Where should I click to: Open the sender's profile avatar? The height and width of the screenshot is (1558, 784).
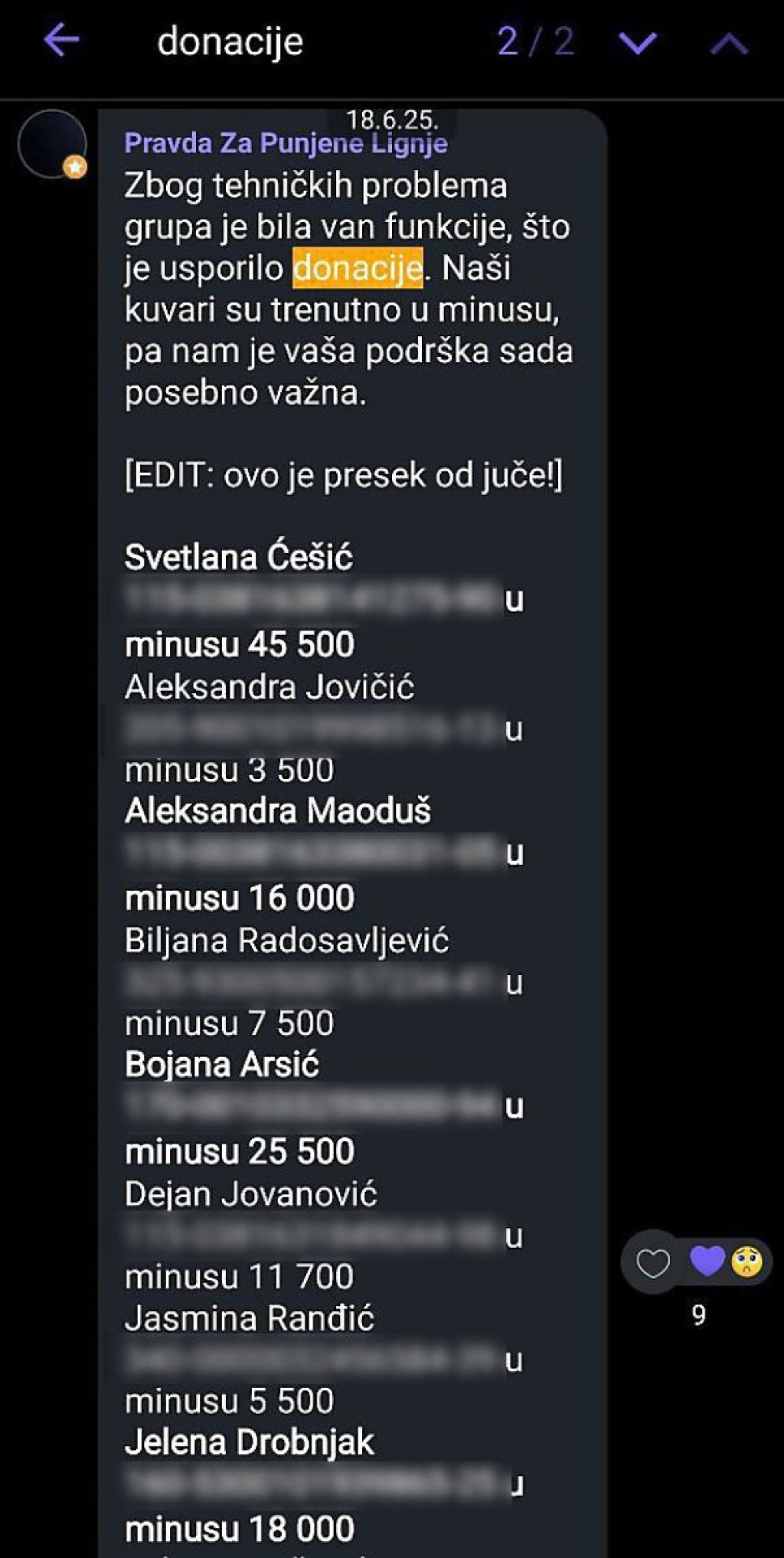point(52,145)
